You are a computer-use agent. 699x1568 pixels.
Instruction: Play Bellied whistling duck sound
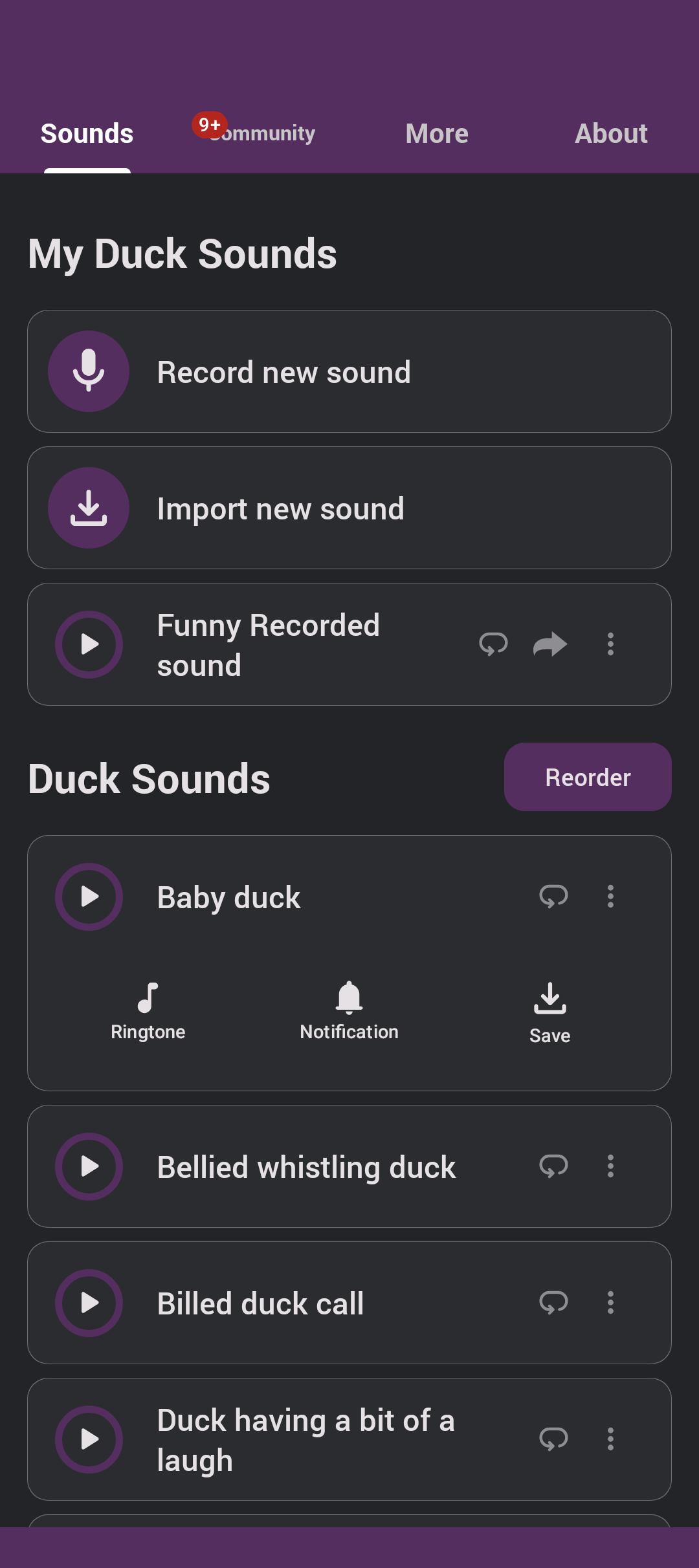tap(89, 1166)
